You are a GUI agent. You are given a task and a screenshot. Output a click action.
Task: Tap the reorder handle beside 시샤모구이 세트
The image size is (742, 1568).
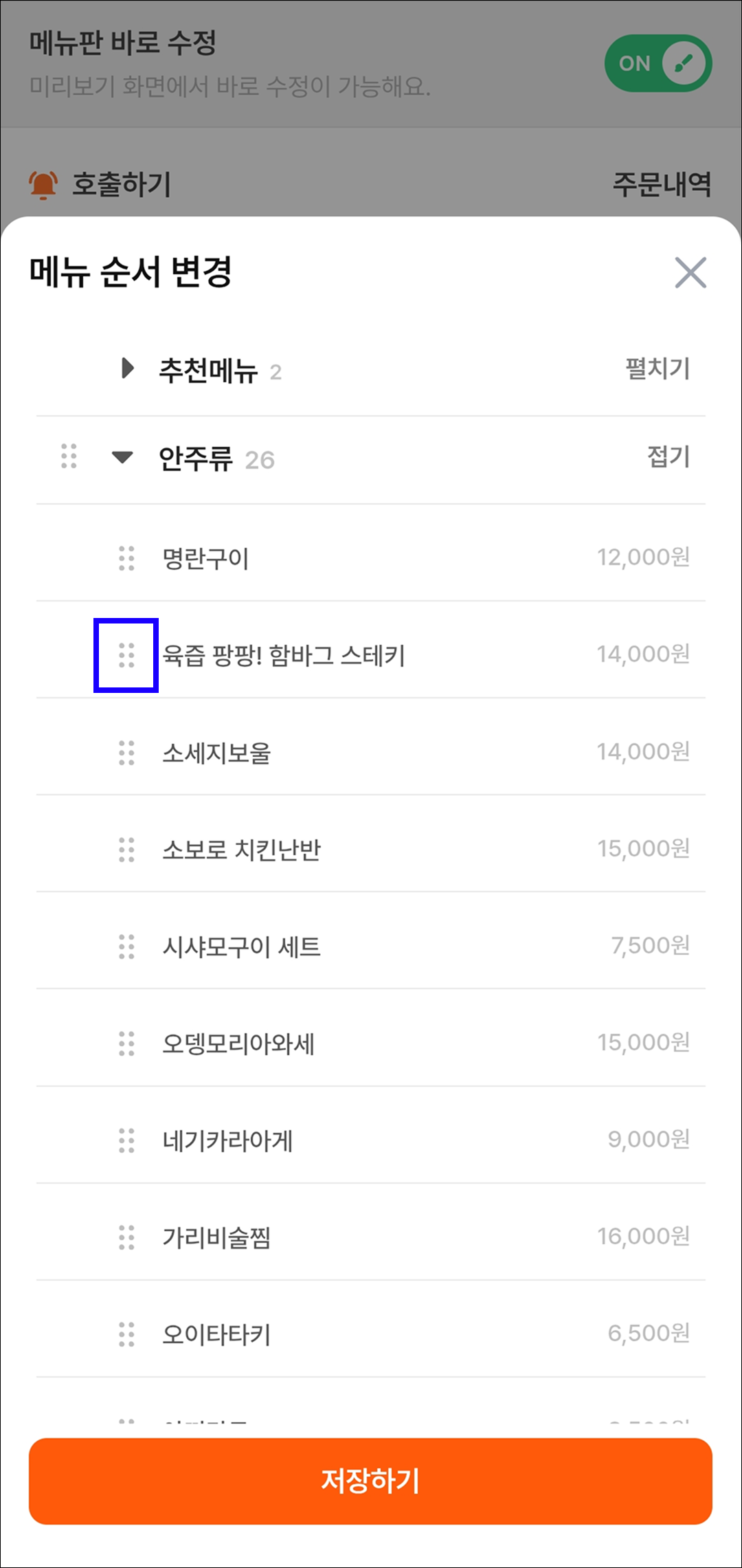126,947
